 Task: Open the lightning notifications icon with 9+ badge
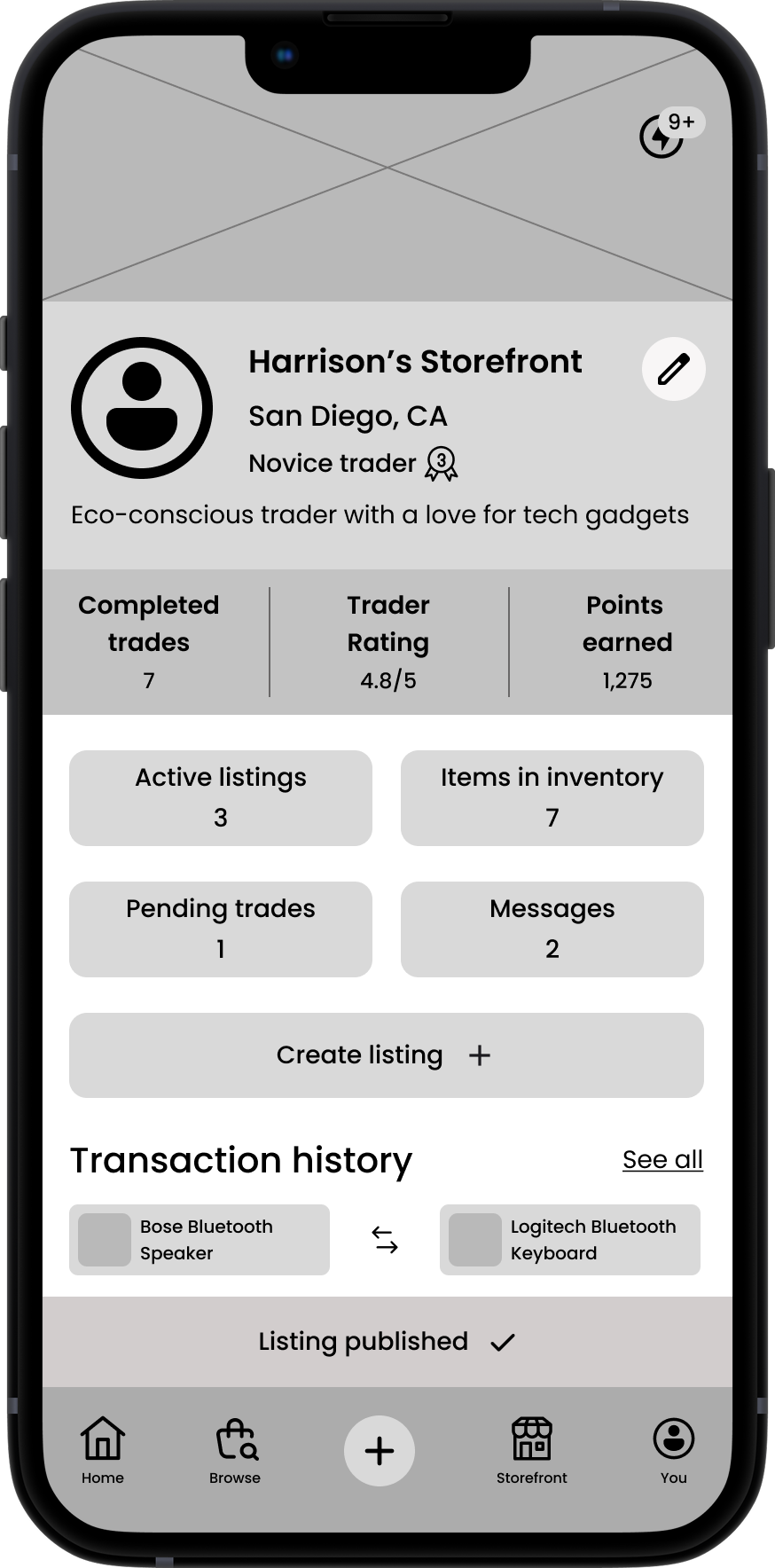click(x=663, y=137)
